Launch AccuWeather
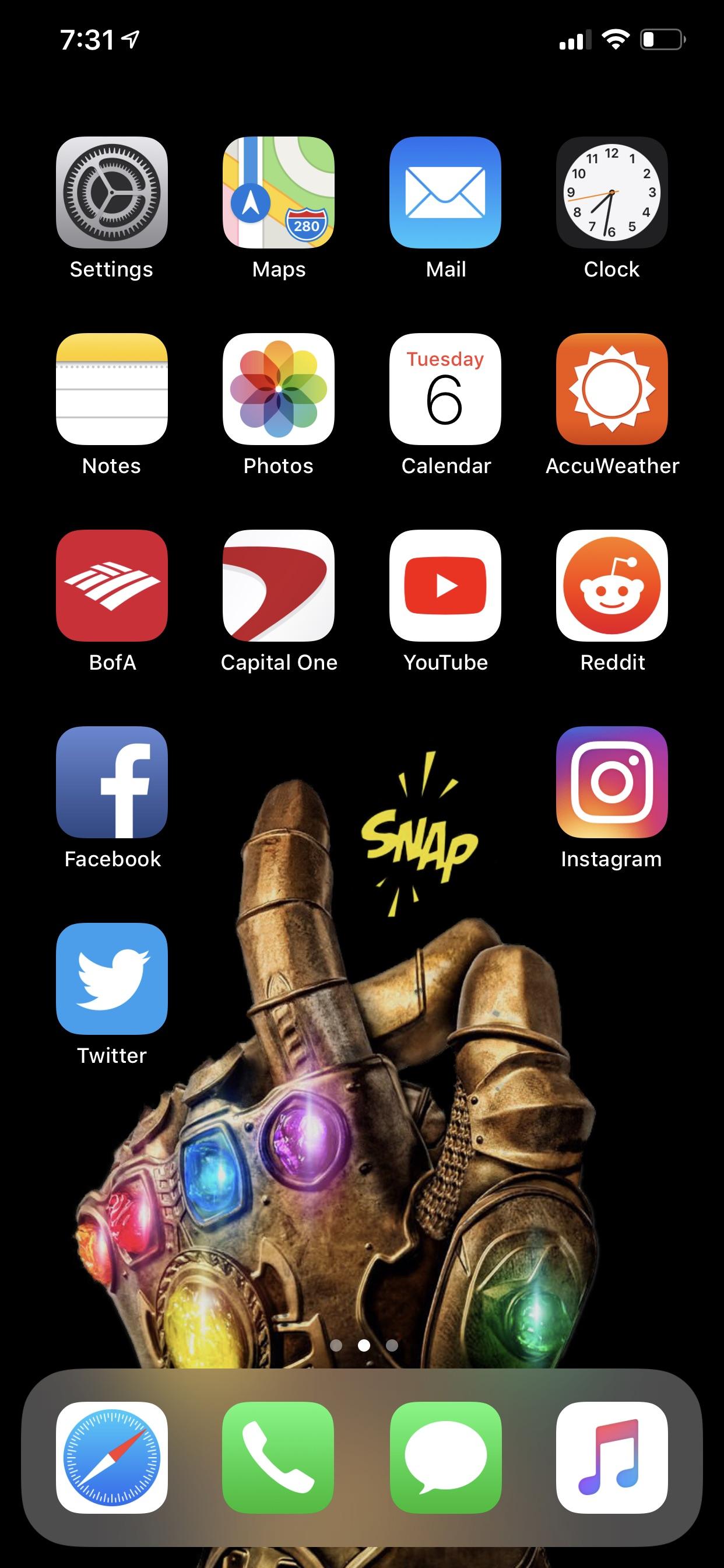 (612, 389)
